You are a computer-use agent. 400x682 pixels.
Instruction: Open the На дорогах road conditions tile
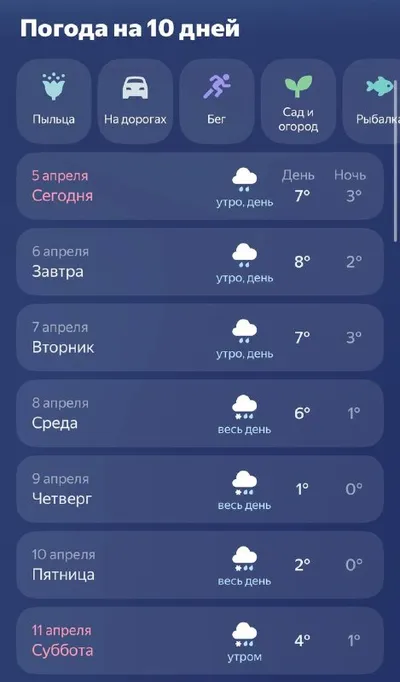point(135,101)
